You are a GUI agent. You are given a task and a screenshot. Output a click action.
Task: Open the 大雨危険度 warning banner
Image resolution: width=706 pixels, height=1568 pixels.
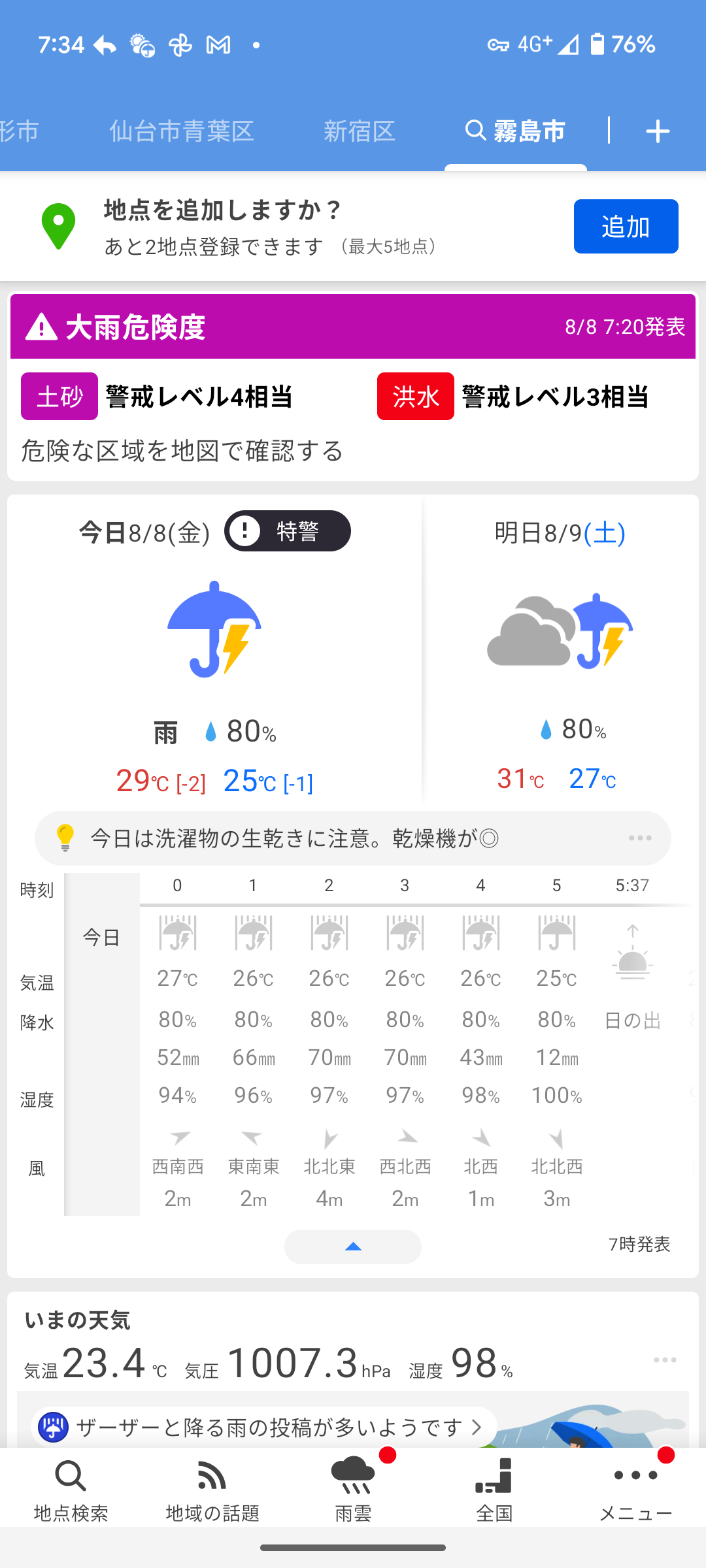pyautogui.click(x=353, y=326)
